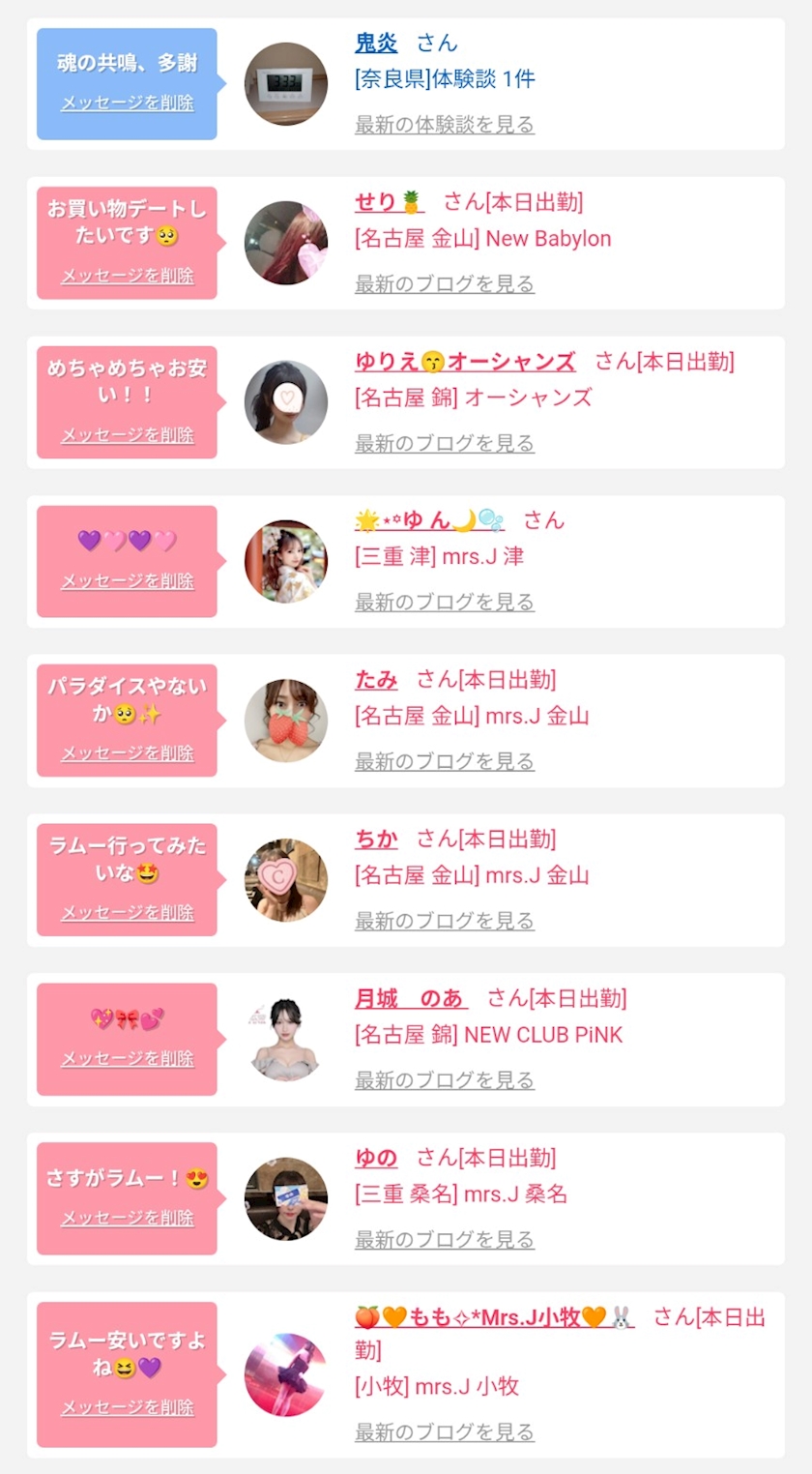Open せり's profile name link

click(x=390, y=202)
